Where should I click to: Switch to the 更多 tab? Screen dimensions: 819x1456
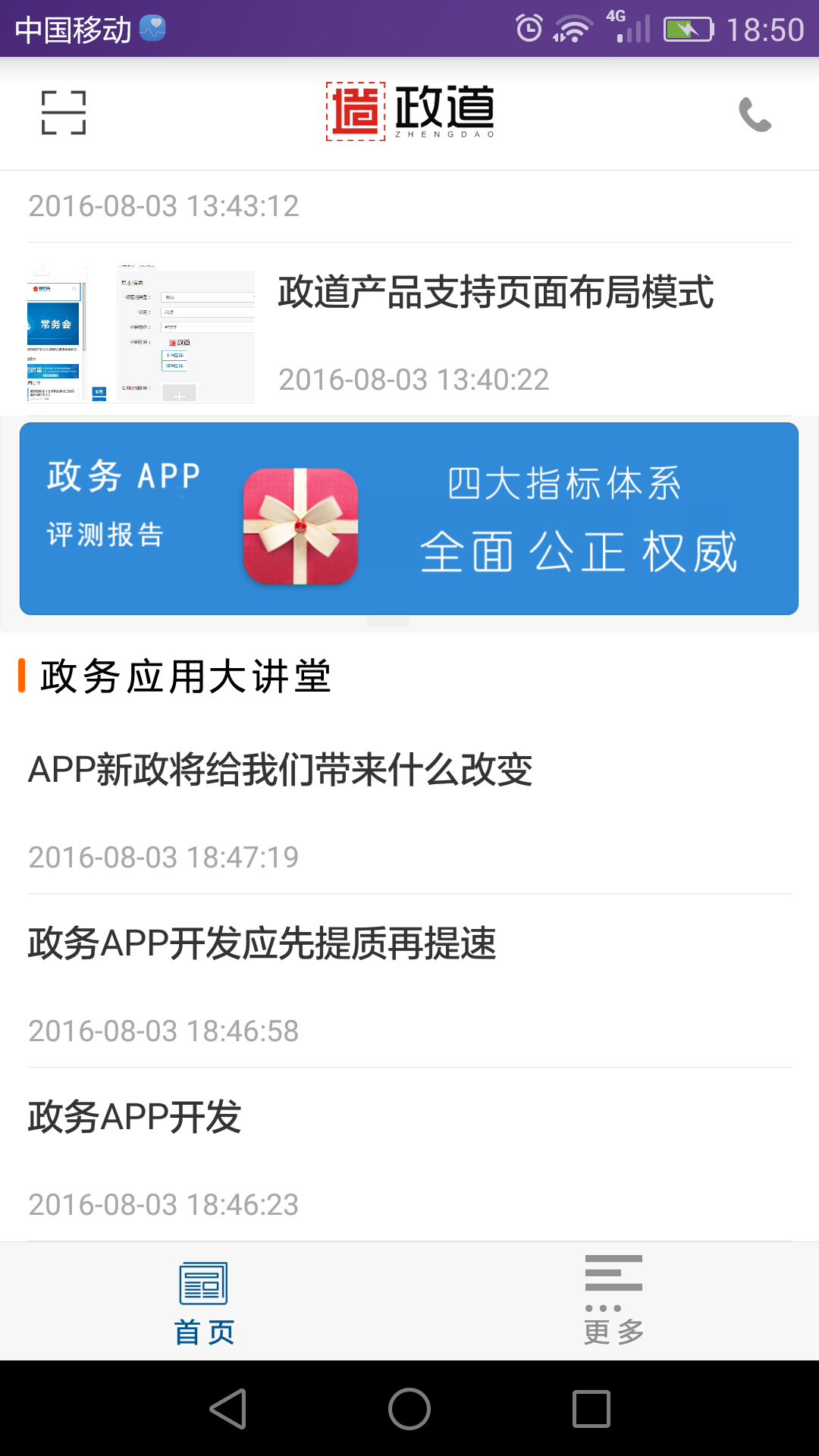(x=613, y=1302)
